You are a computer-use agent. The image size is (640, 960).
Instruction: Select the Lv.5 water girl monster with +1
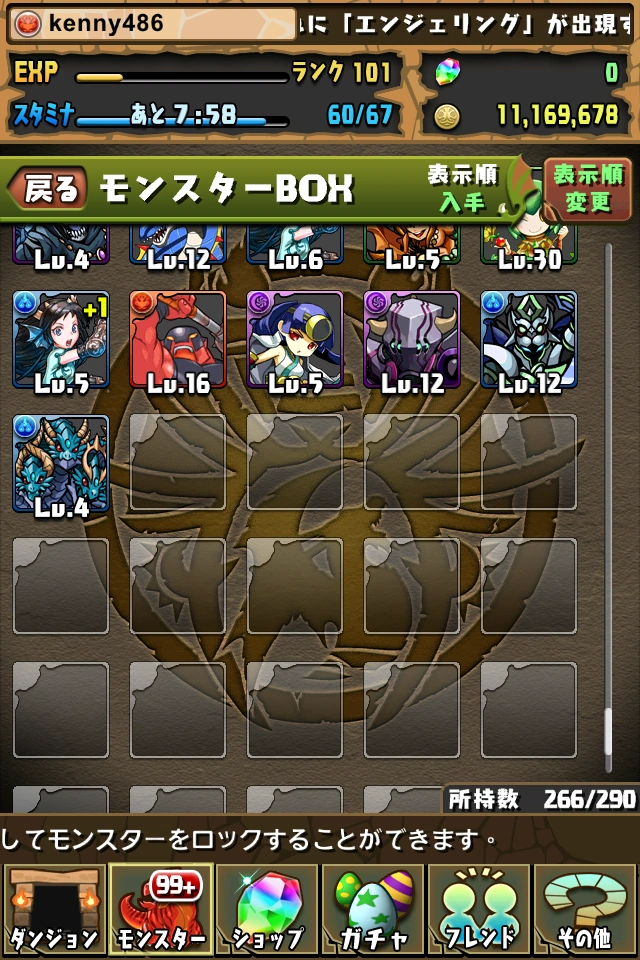tap(61, 340)
